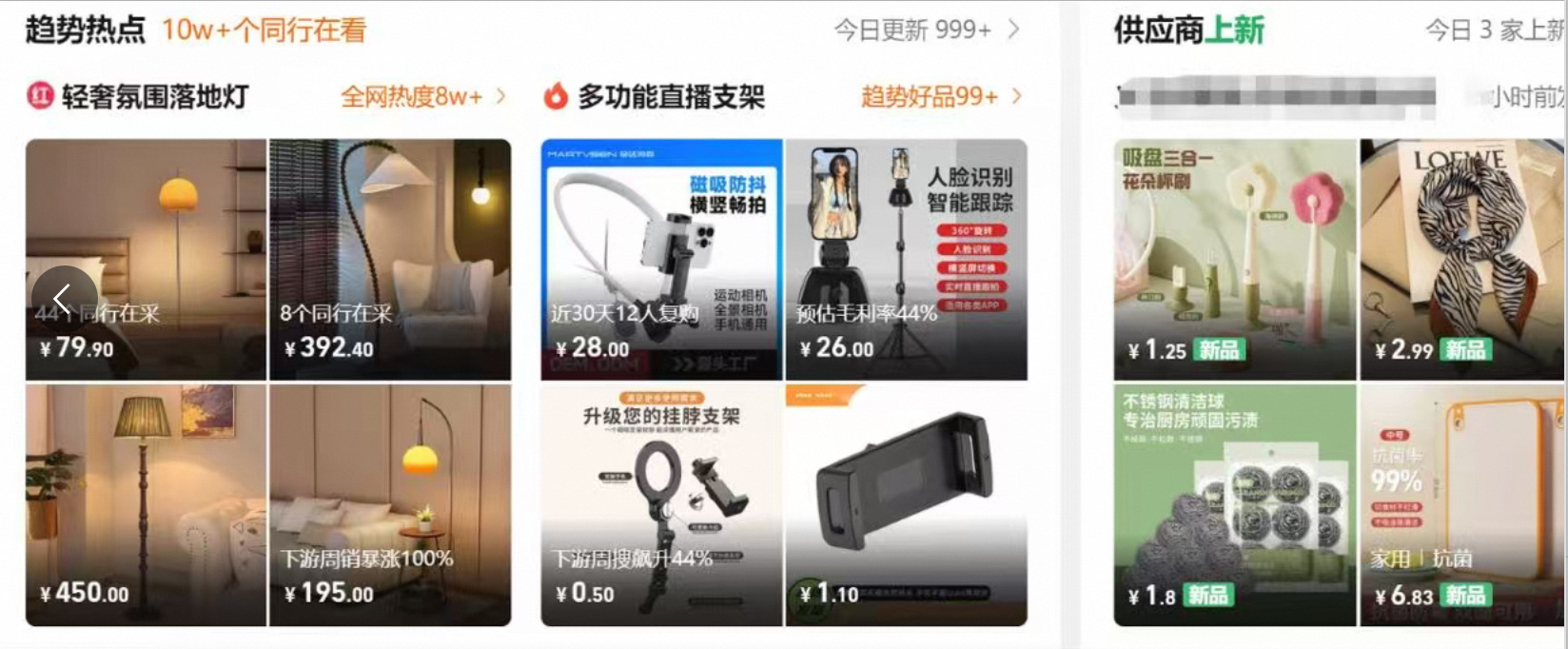Select the ¥1.10 phone clamp product
The image size is (1568, 649).
906,504
